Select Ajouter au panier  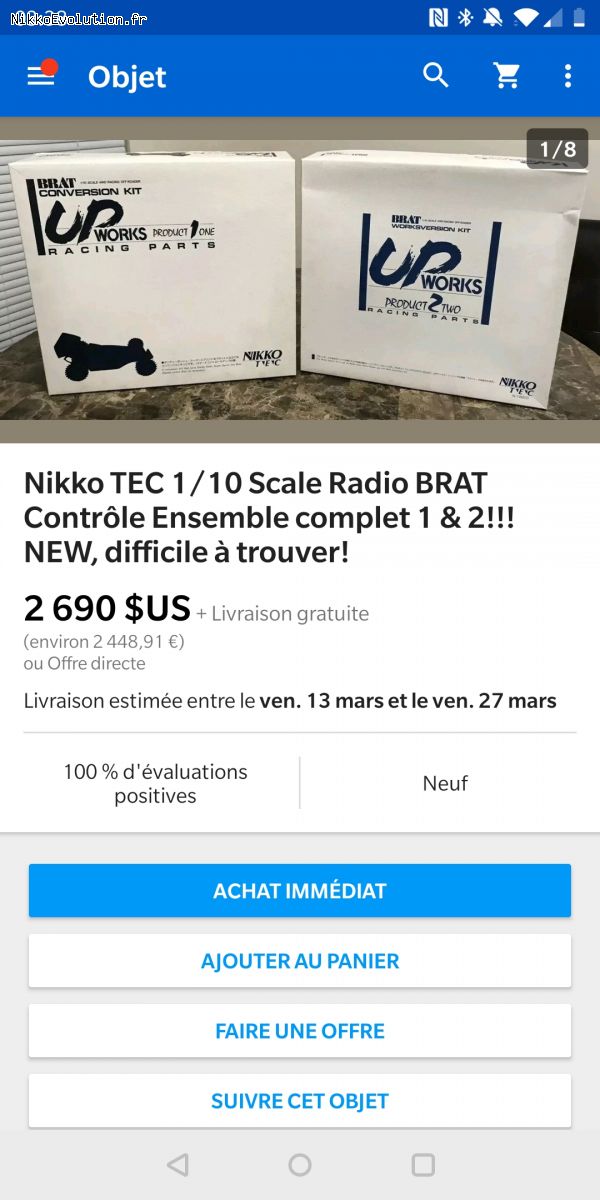pyautogui.click(x=300, y=961)
